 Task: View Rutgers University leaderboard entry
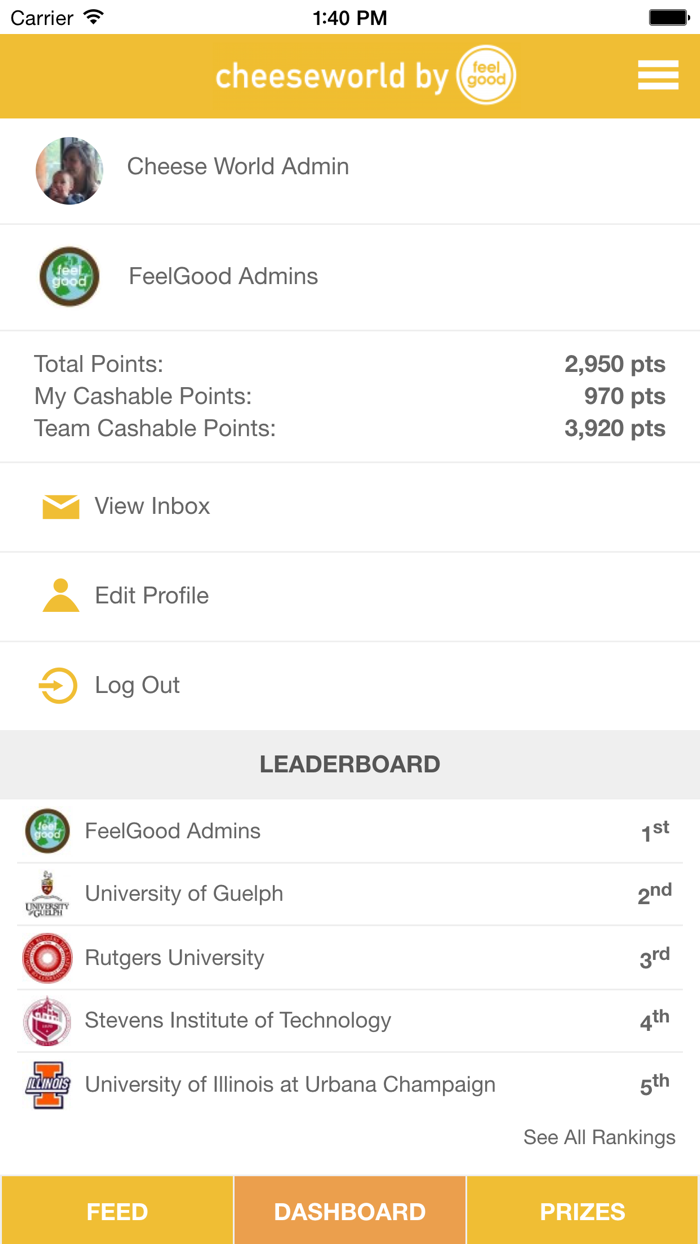coord(175,958)
